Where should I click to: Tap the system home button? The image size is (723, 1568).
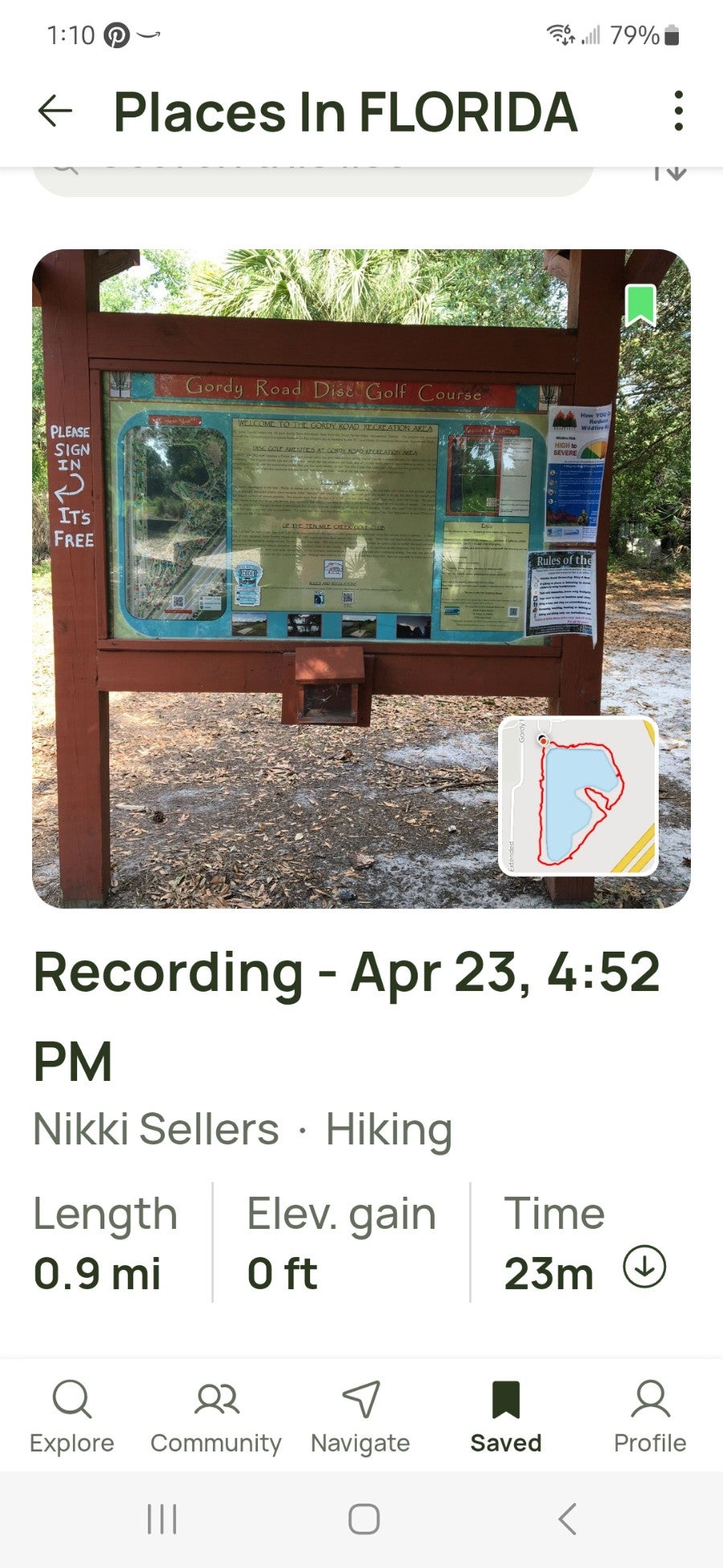pyautogui.click(x=364, y=1519)
